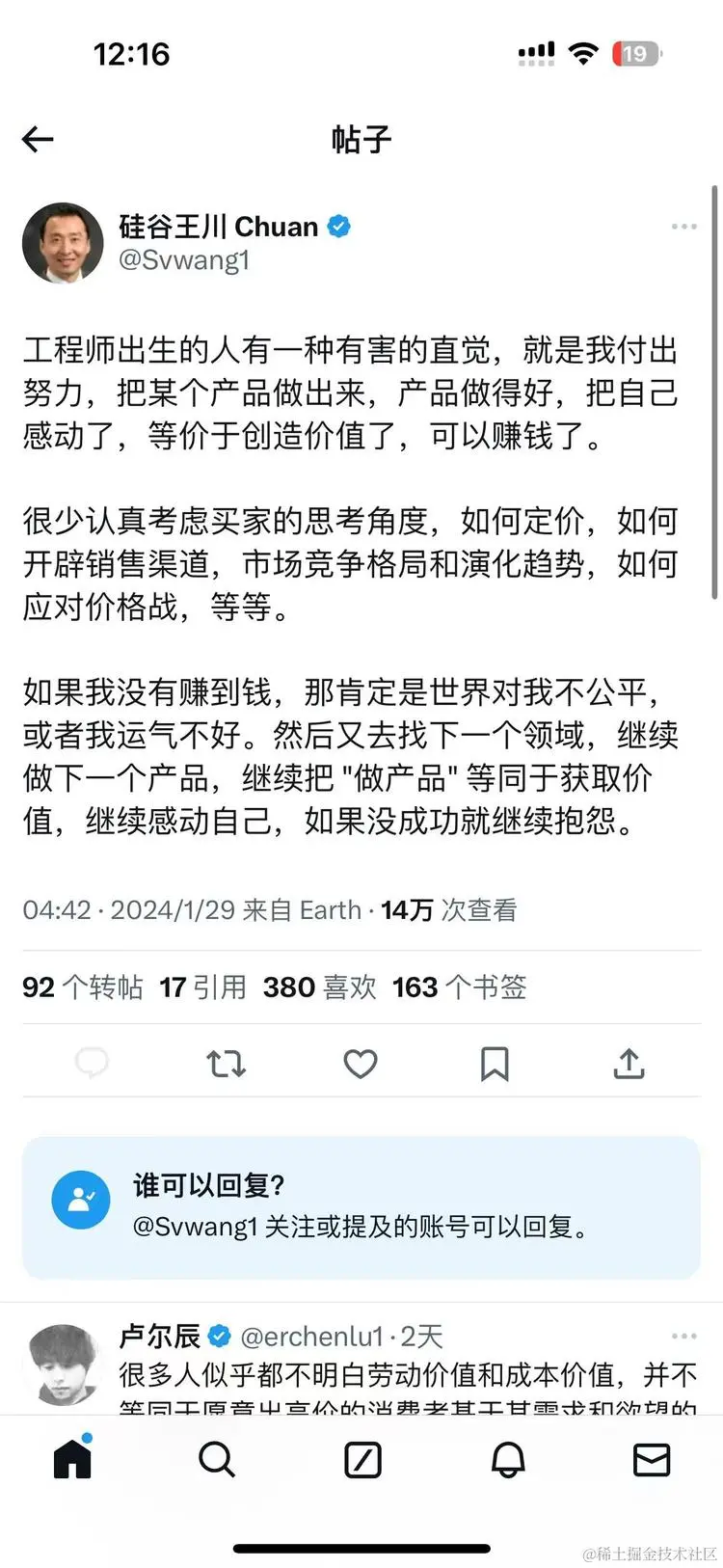View the 17 引用 quotes list

(202, 987)
